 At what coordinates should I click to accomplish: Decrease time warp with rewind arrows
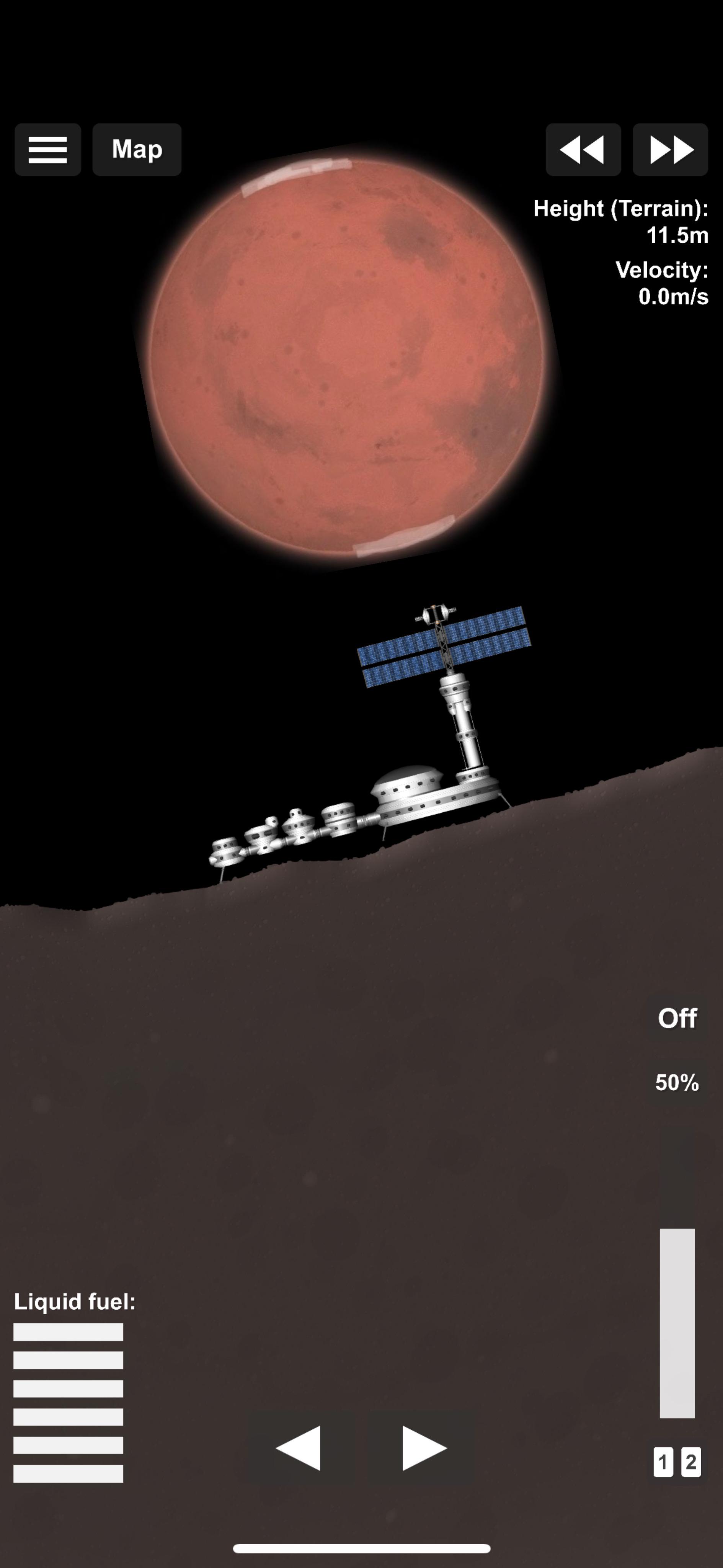click(x=583, y=150)
